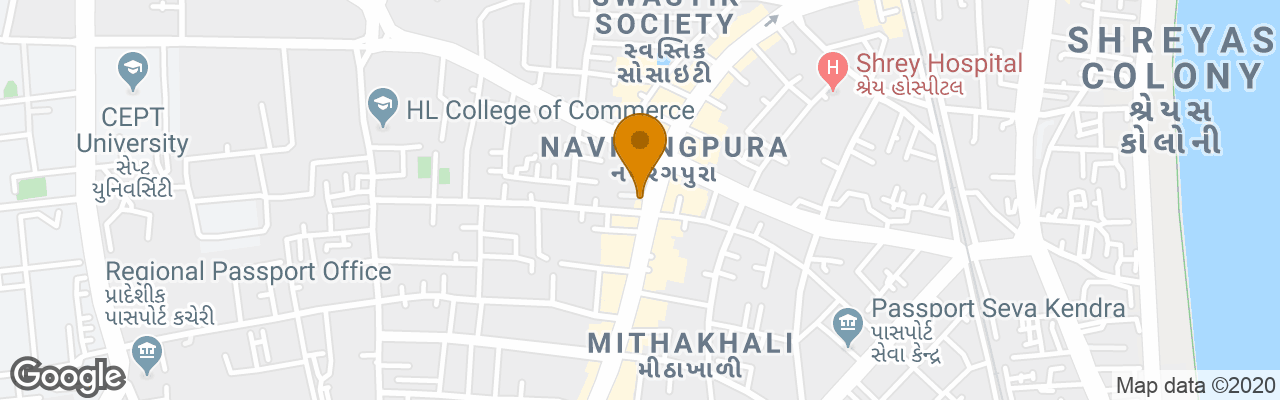Open the Regional Passport Office marker
This screenshot has width=1280, height=400.
(147, 352)
